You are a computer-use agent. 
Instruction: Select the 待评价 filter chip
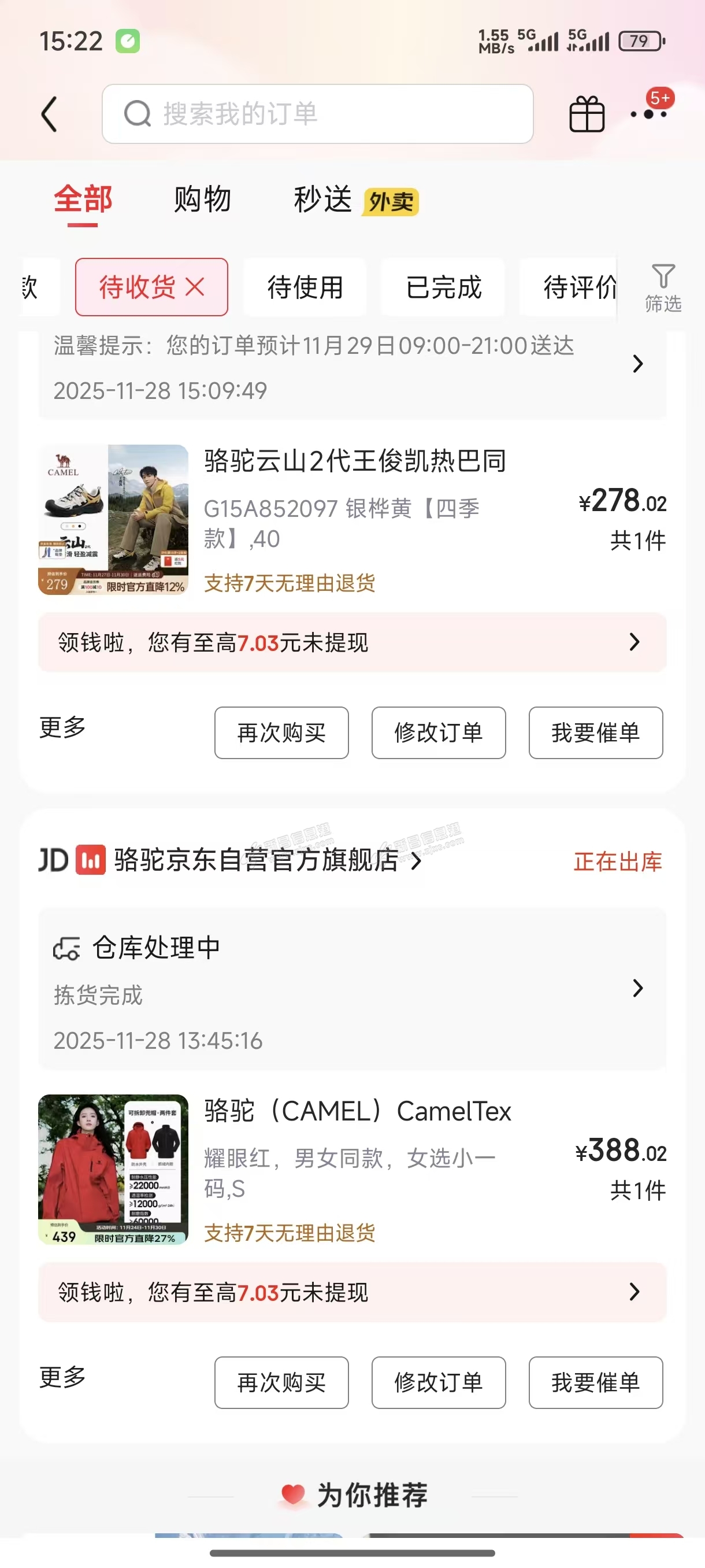click(x=578, y=287)
